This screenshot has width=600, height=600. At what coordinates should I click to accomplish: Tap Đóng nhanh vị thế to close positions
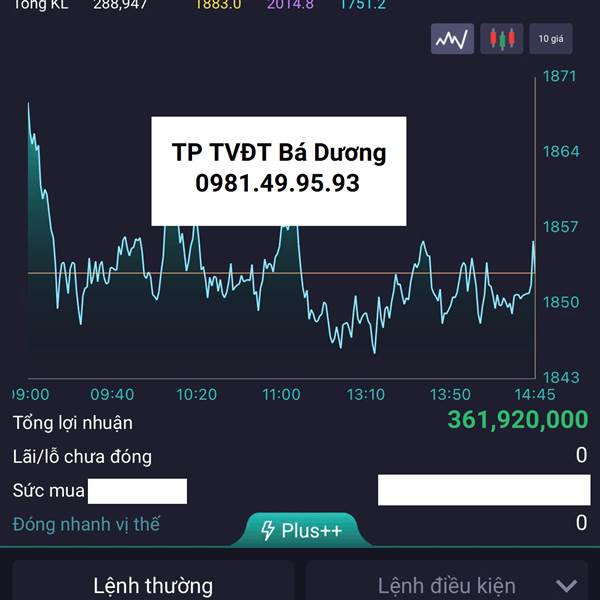[86, 524]
